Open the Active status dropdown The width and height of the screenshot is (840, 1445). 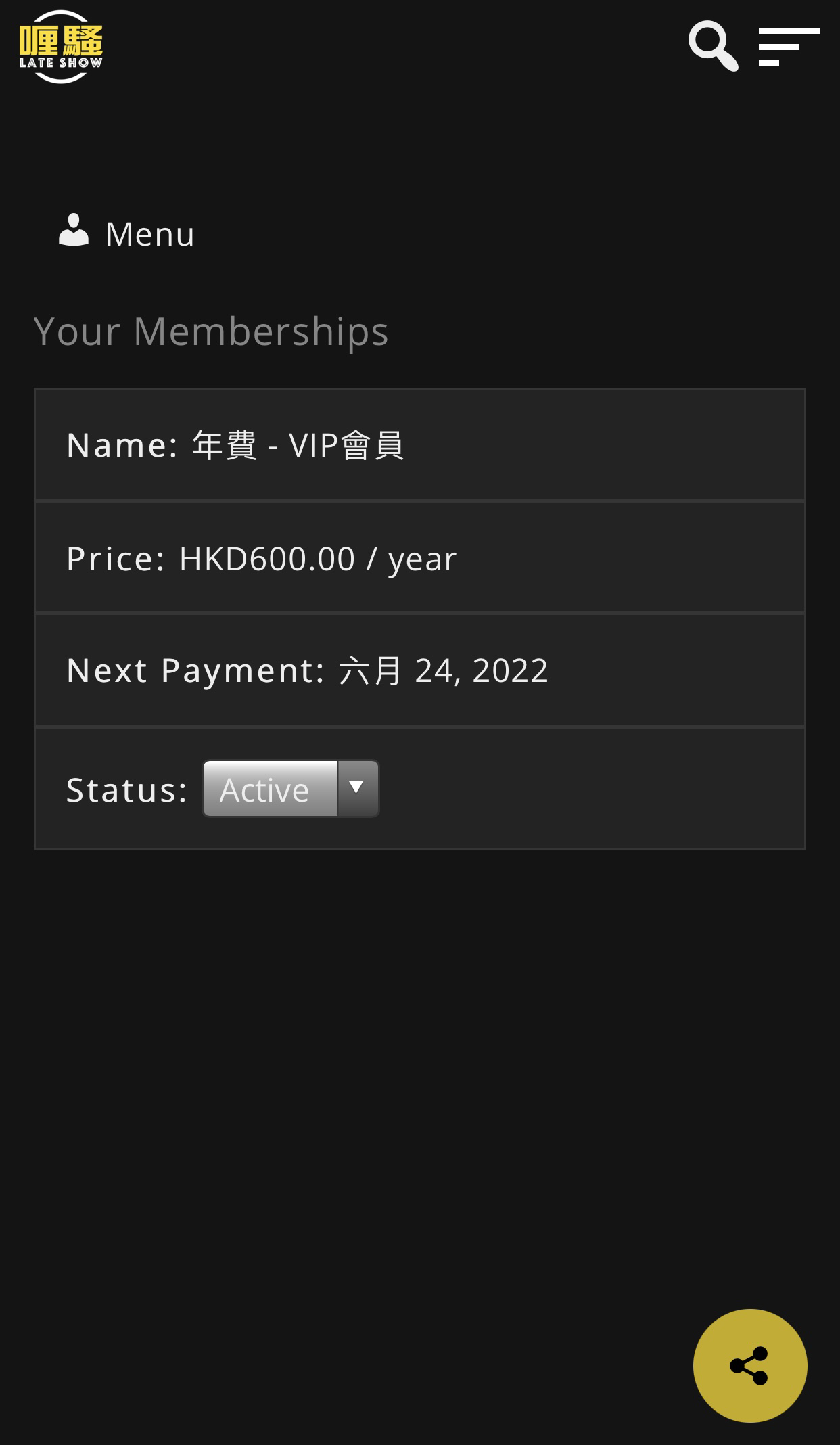[x=291, y=789]
